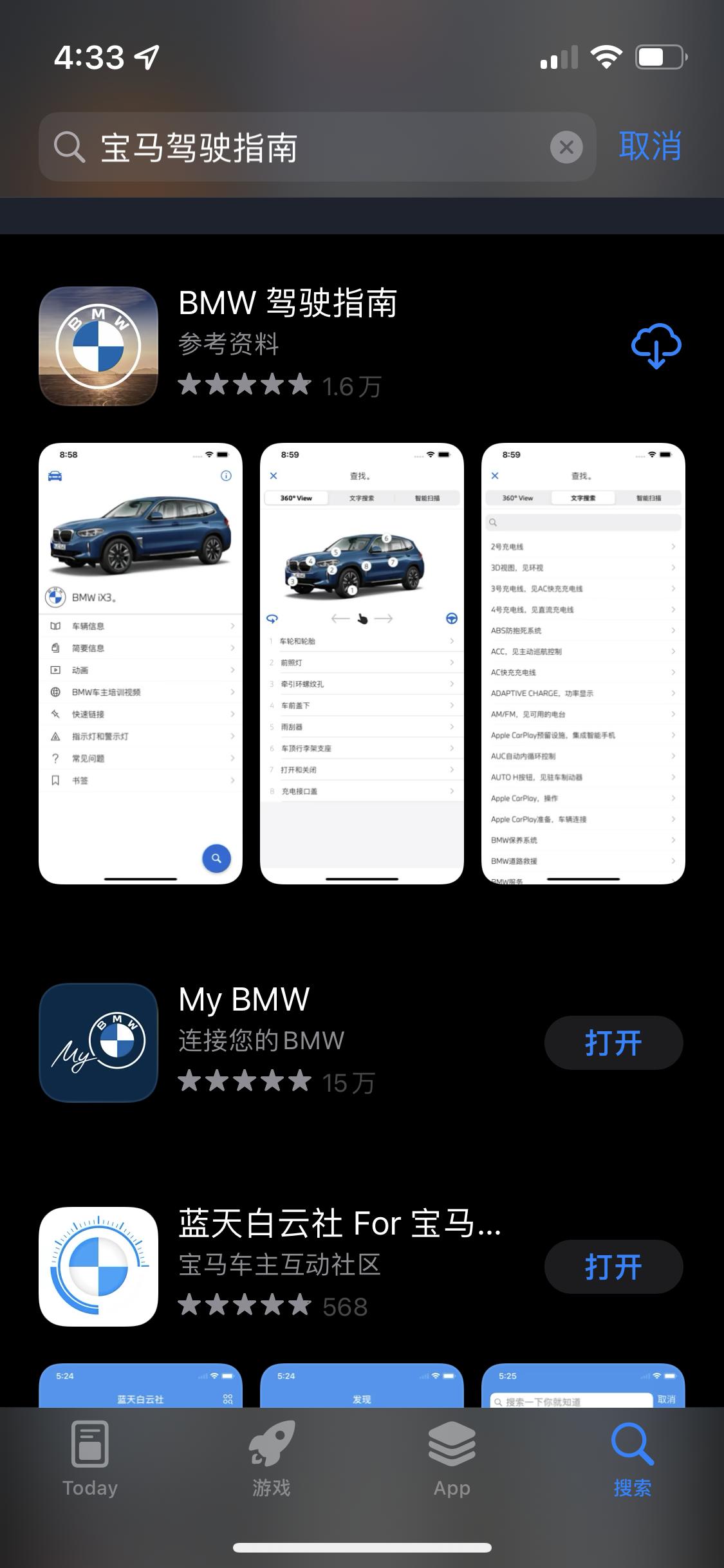View the BMW iX3 home screenshot
Viewport: 724px width, 1568px height.
click(140, 663)
